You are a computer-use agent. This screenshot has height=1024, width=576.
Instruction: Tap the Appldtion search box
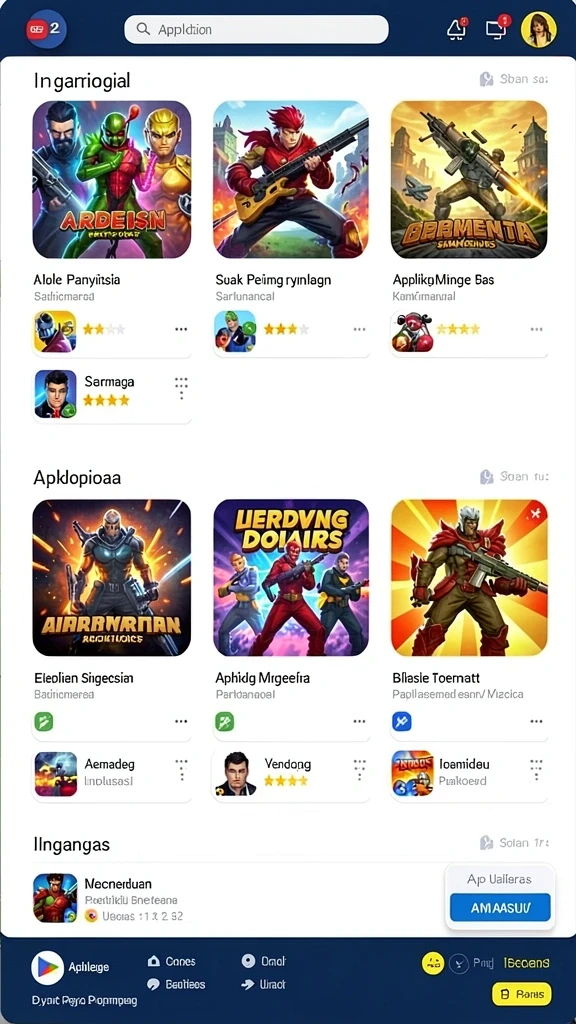click(256, 29)
